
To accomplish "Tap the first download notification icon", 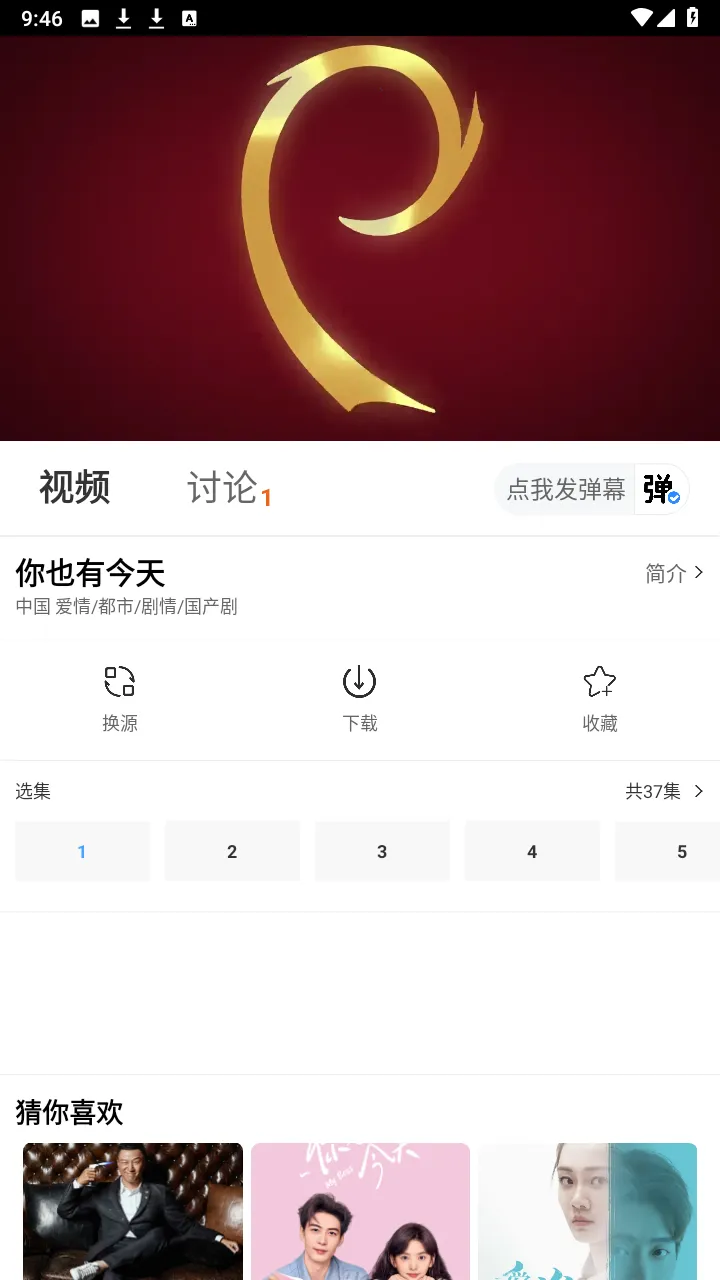I will [123, 18].
